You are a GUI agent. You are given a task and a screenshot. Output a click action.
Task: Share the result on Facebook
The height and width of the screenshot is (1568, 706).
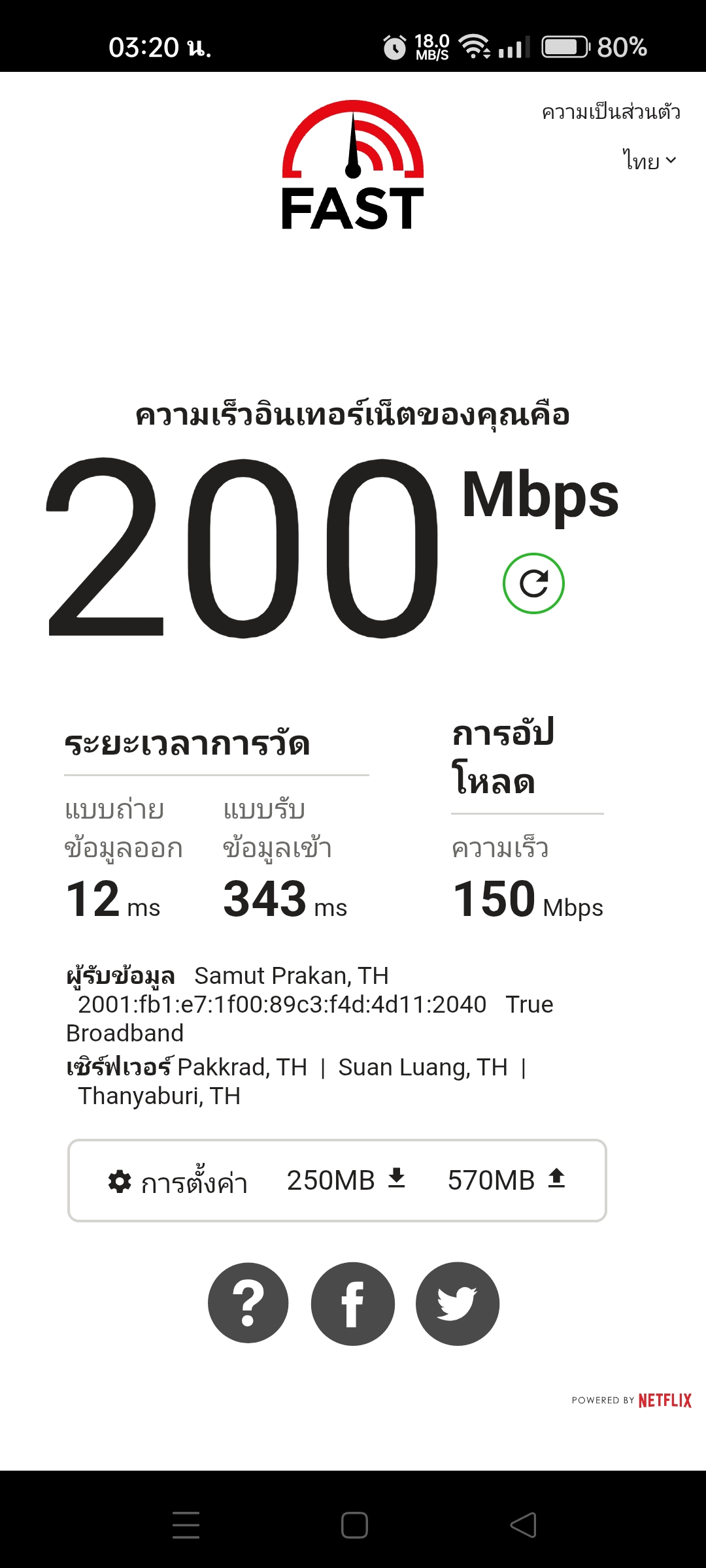352,1303
